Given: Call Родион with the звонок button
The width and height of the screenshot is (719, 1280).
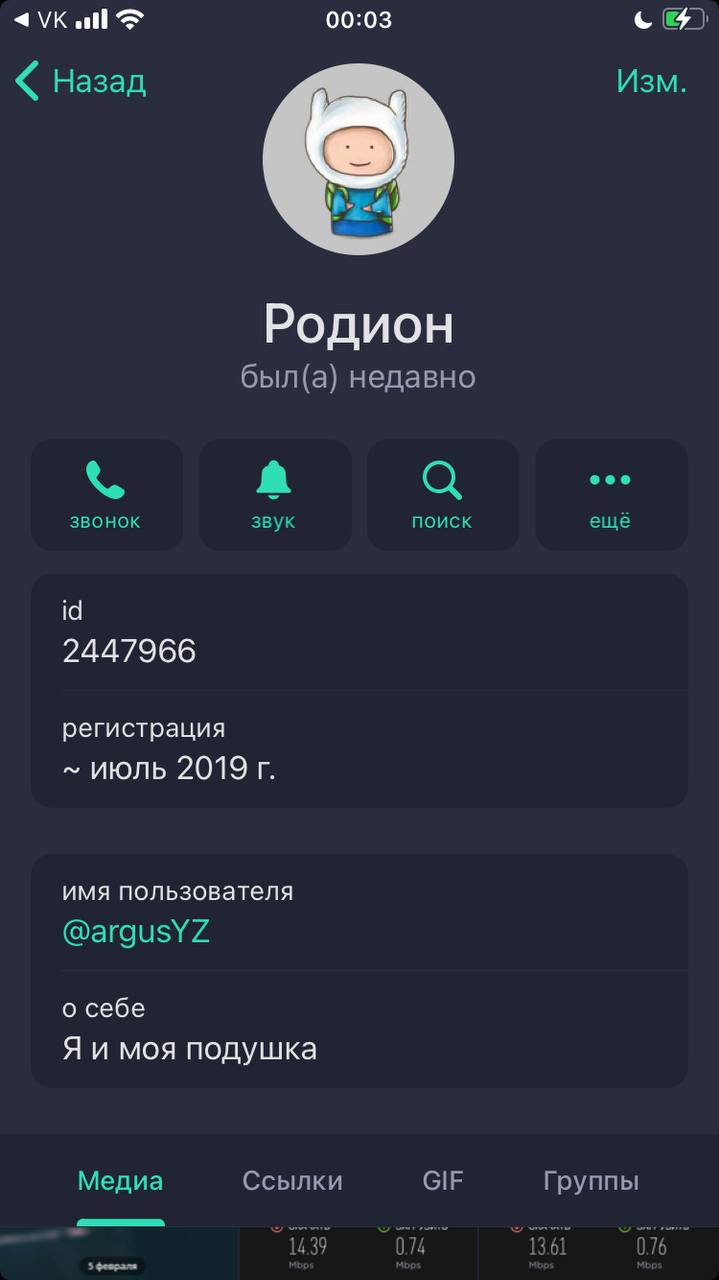Looking at the screenshot, I should [x=106, y=495].
